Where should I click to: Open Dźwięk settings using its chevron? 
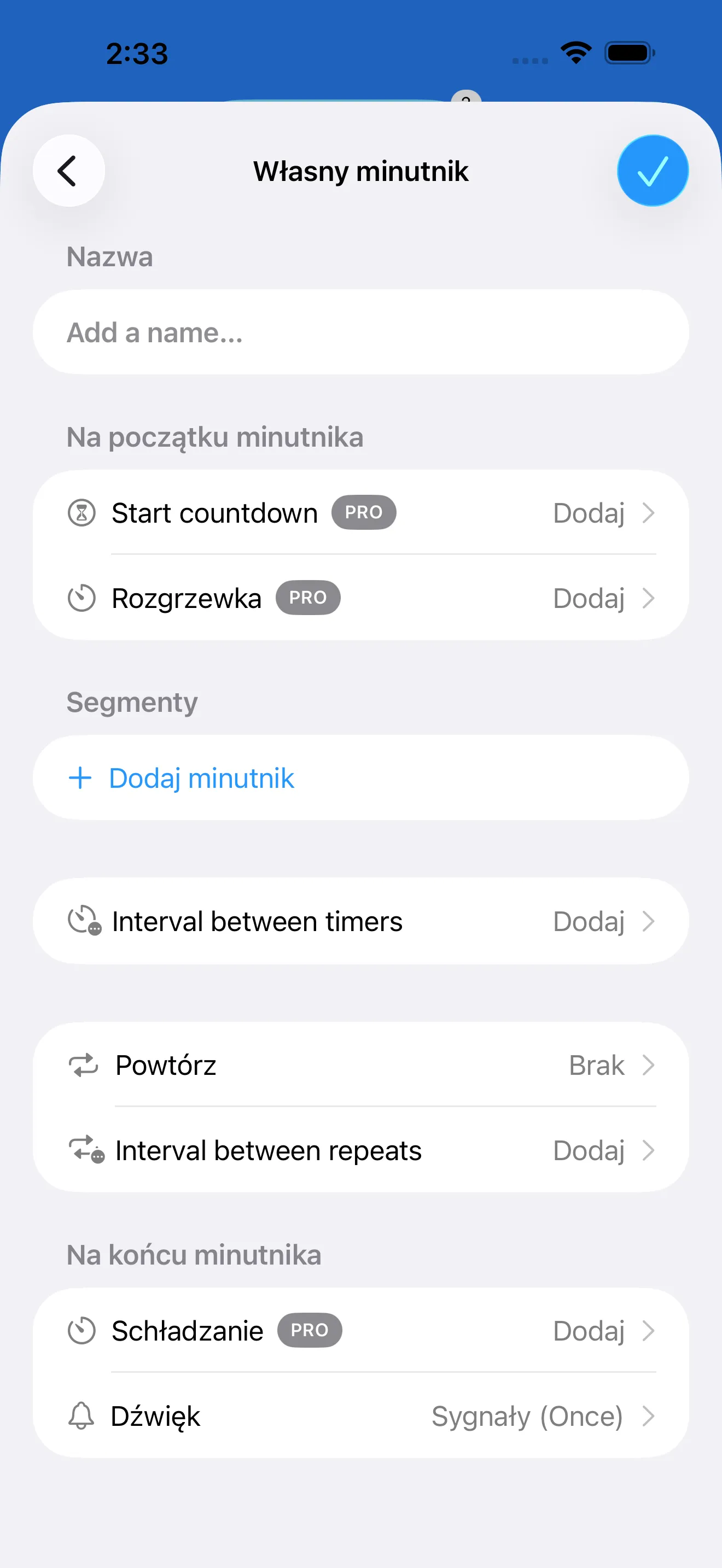click(648, 1416)
